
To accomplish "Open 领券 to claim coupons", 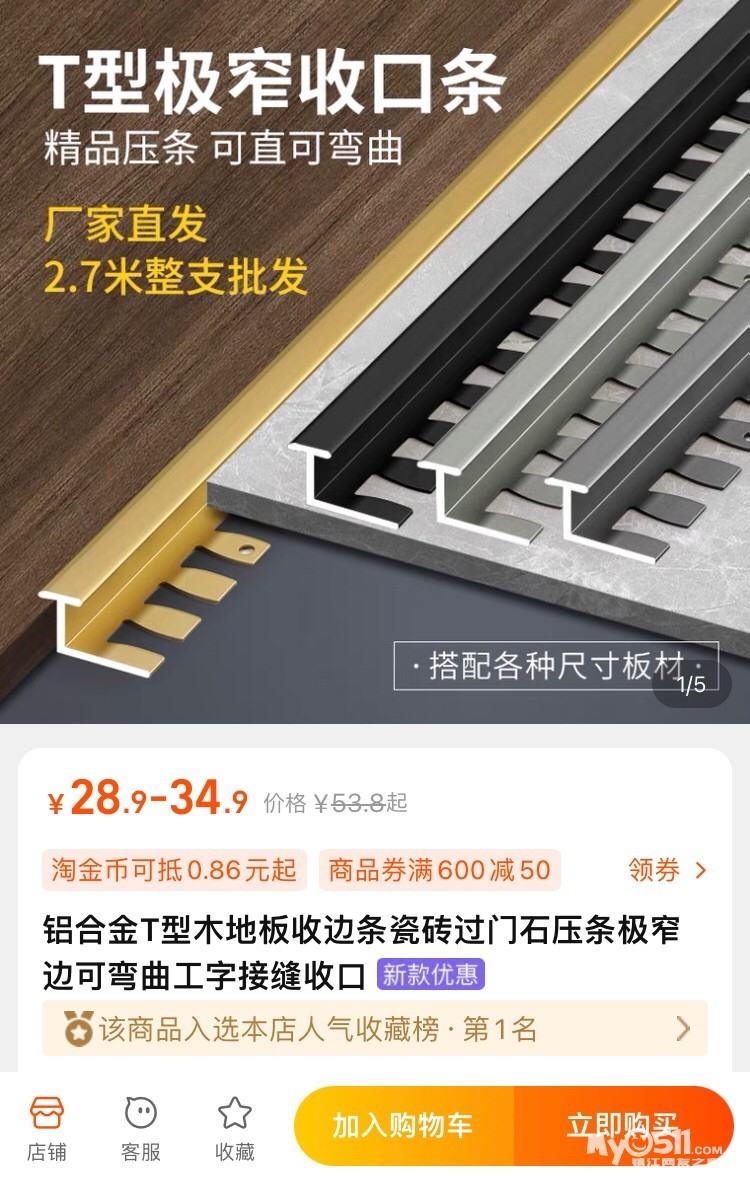I will click(x=668, y=870).
